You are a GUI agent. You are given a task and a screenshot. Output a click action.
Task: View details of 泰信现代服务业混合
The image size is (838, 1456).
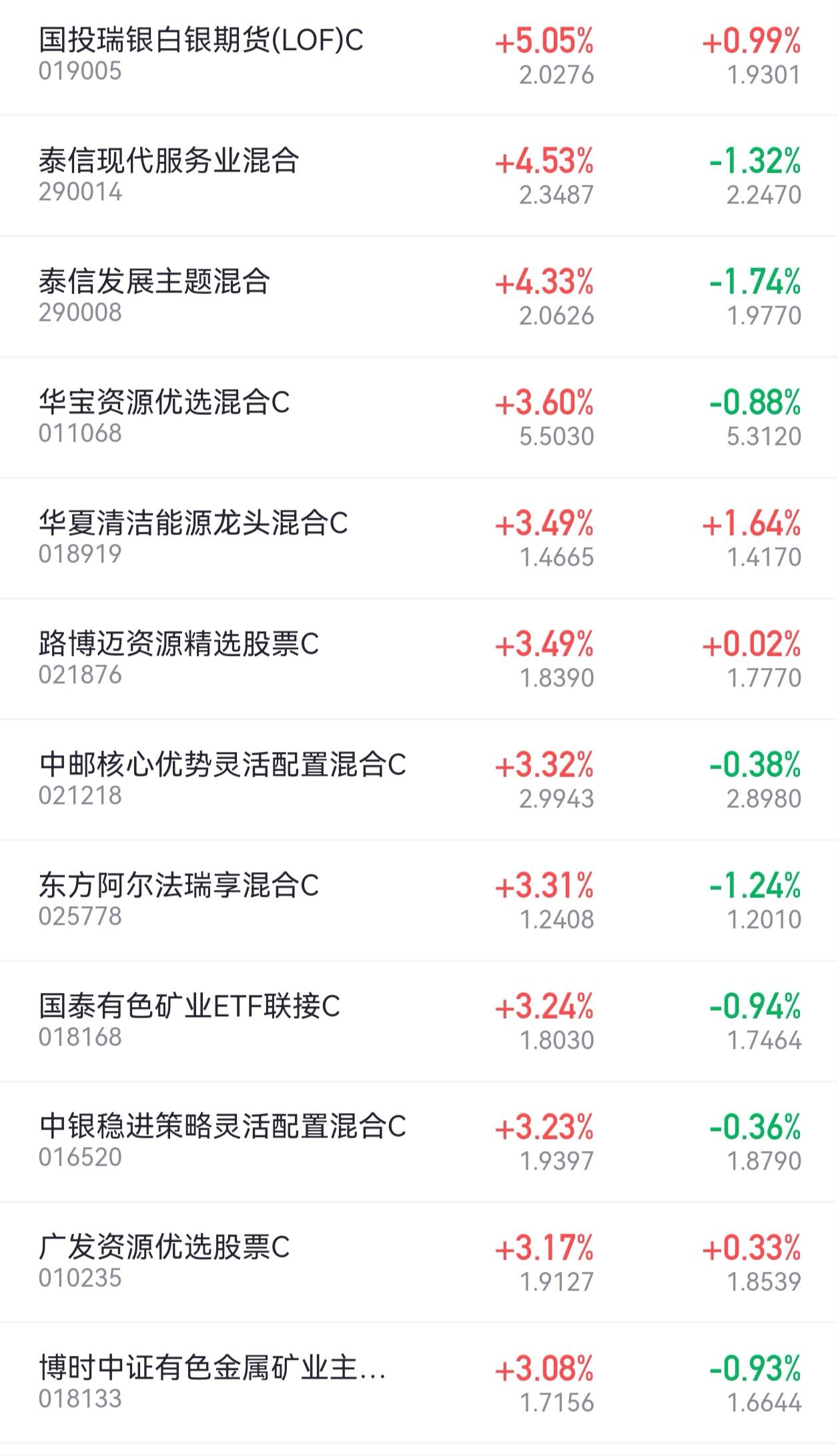point(169,162)
